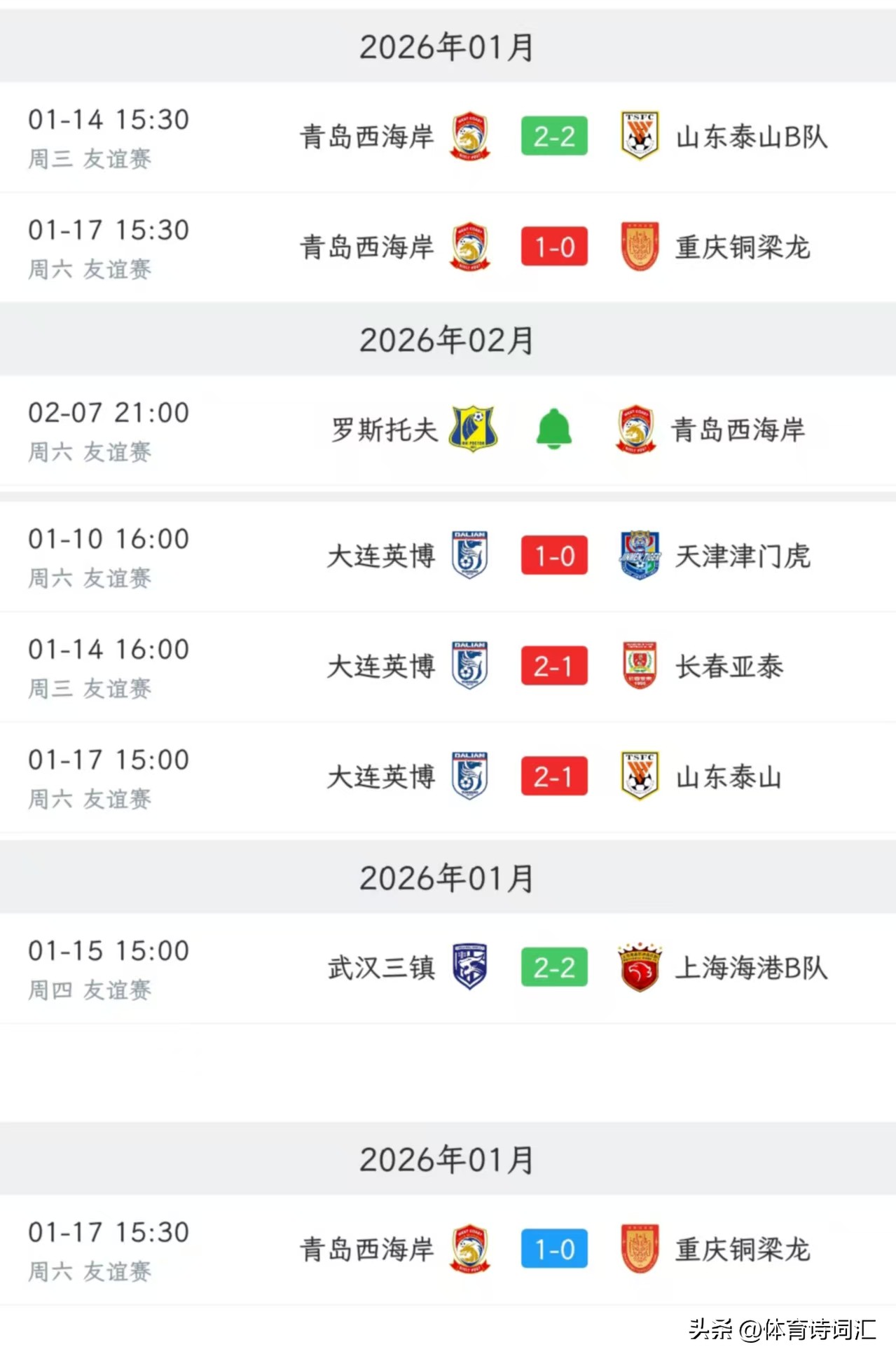Screen dimensions: 896x1361
Task: Click the Chongqing Tongliang Long club badge
Action: [x=640, y=247]
